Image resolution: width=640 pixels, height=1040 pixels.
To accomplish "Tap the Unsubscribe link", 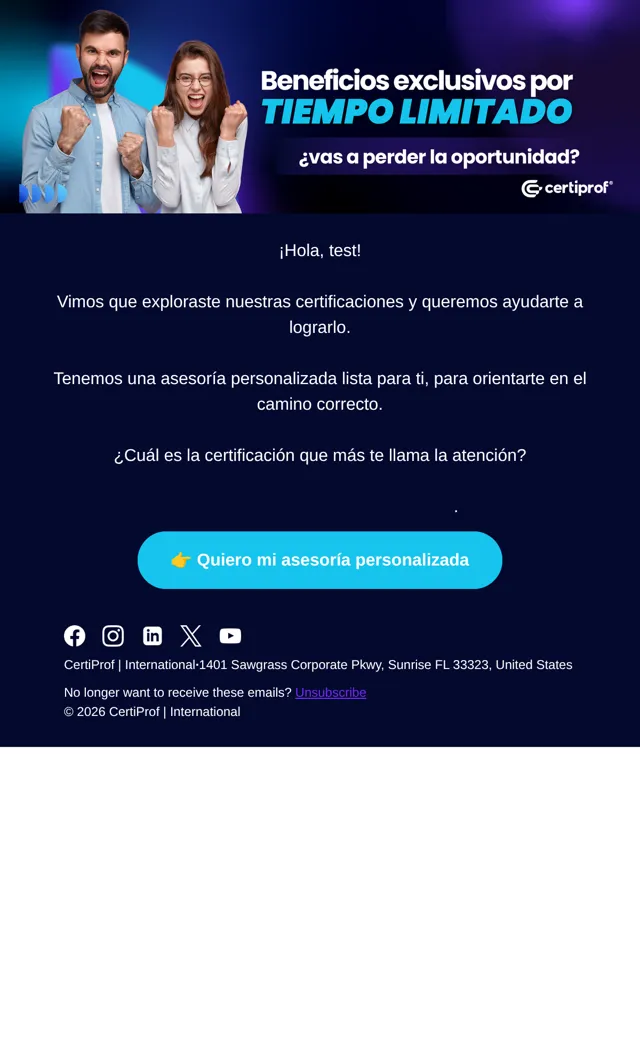I will click(x=330, y=692).
